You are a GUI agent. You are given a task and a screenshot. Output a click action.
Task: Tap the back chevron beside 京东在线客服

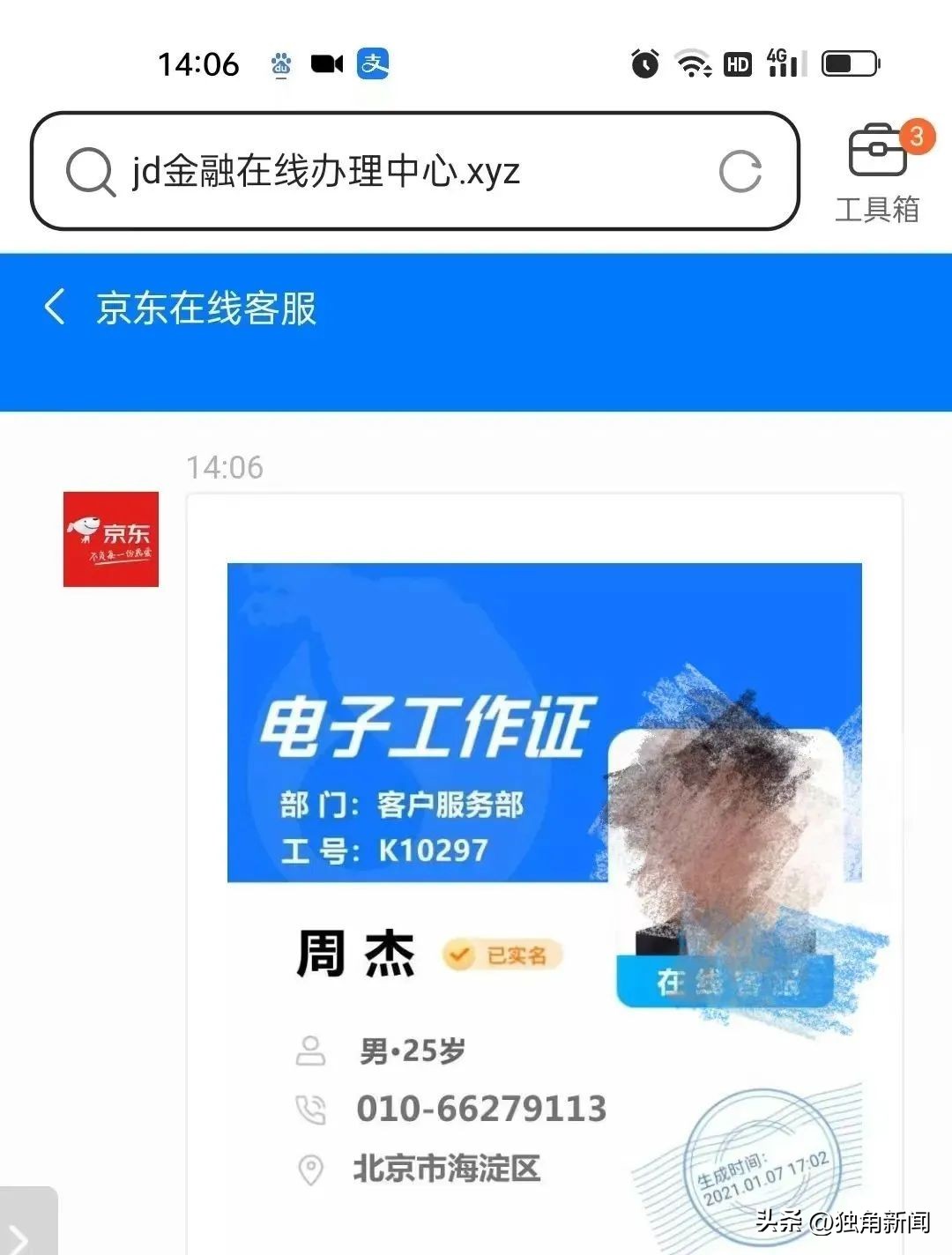tap(55, 308)
